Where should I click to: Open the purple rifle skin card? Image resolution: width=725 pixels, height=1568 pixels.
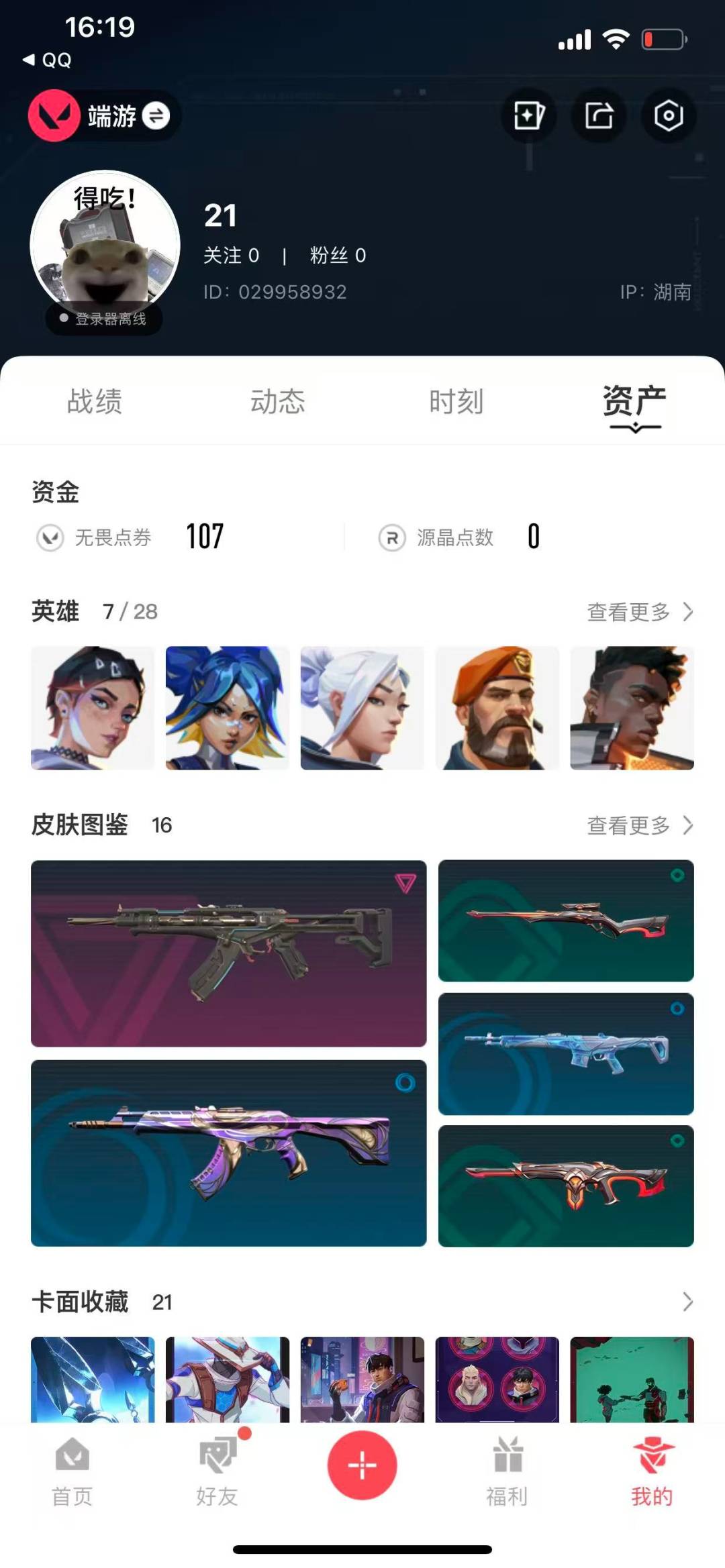coord(228,1153)
